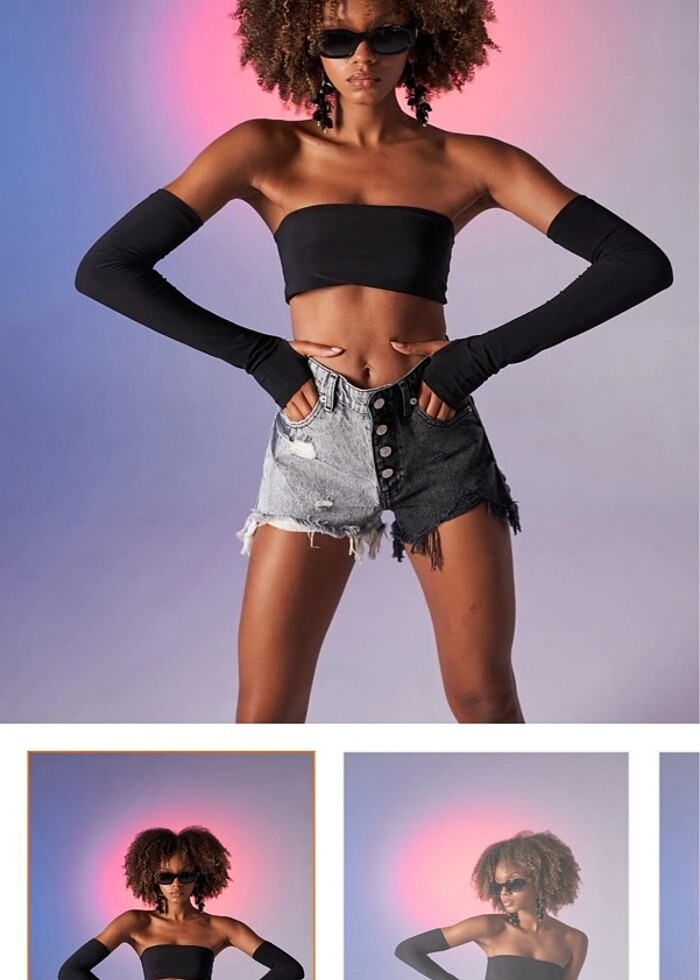Viewport: 700px width, 980px height.
Task: Select the partially visible third thumbnail
Action: (681, 866)
